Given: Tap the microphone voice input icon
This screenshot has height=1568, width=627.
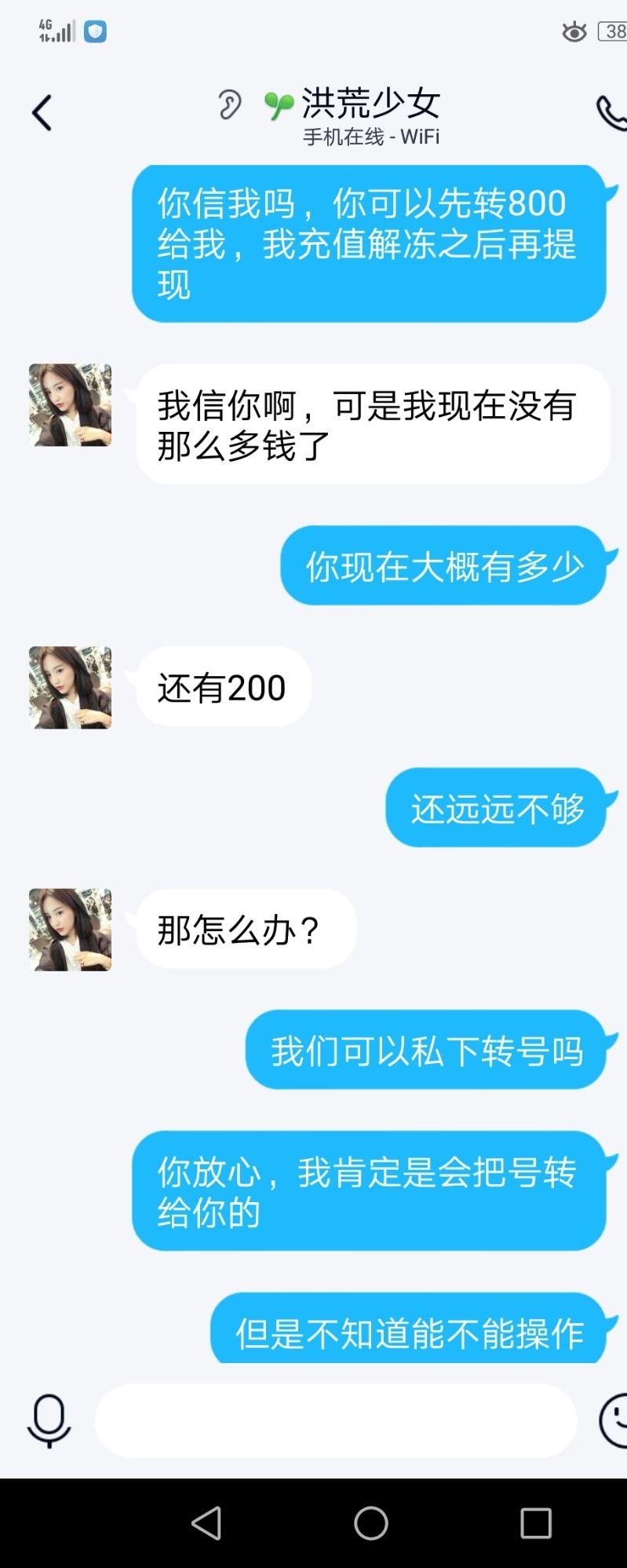Looking at the screenshot, I should coord(49,1420).
